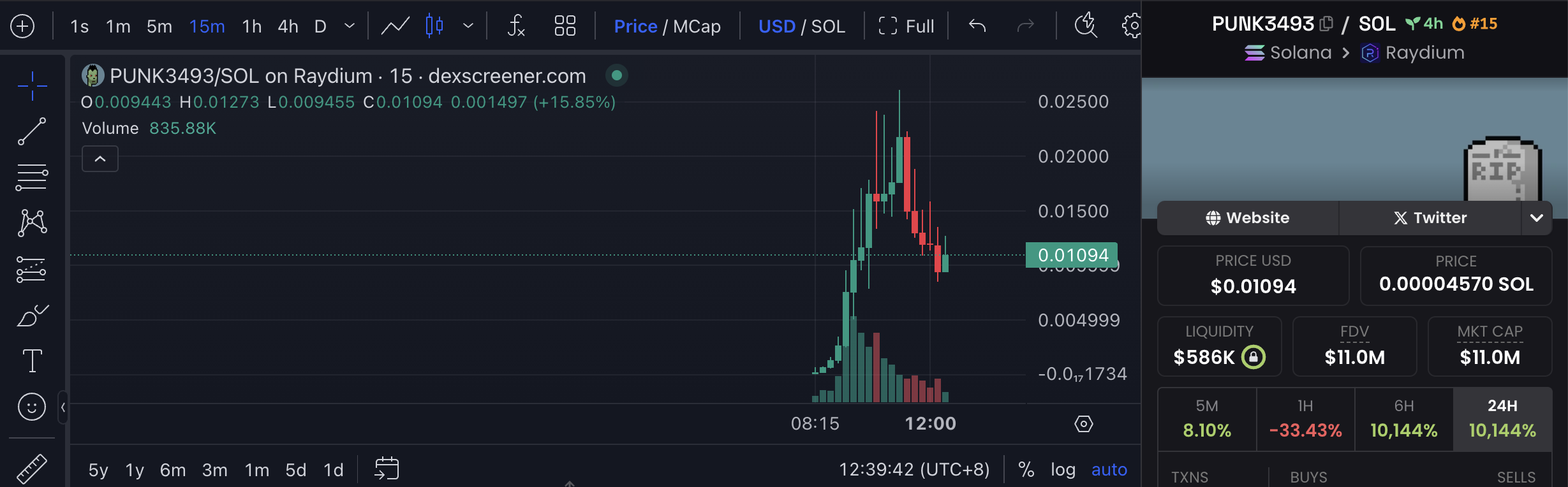Undo the last chart action
Image resolution: width=1568 pixels, height=487 pixels.
coord(977,26)
